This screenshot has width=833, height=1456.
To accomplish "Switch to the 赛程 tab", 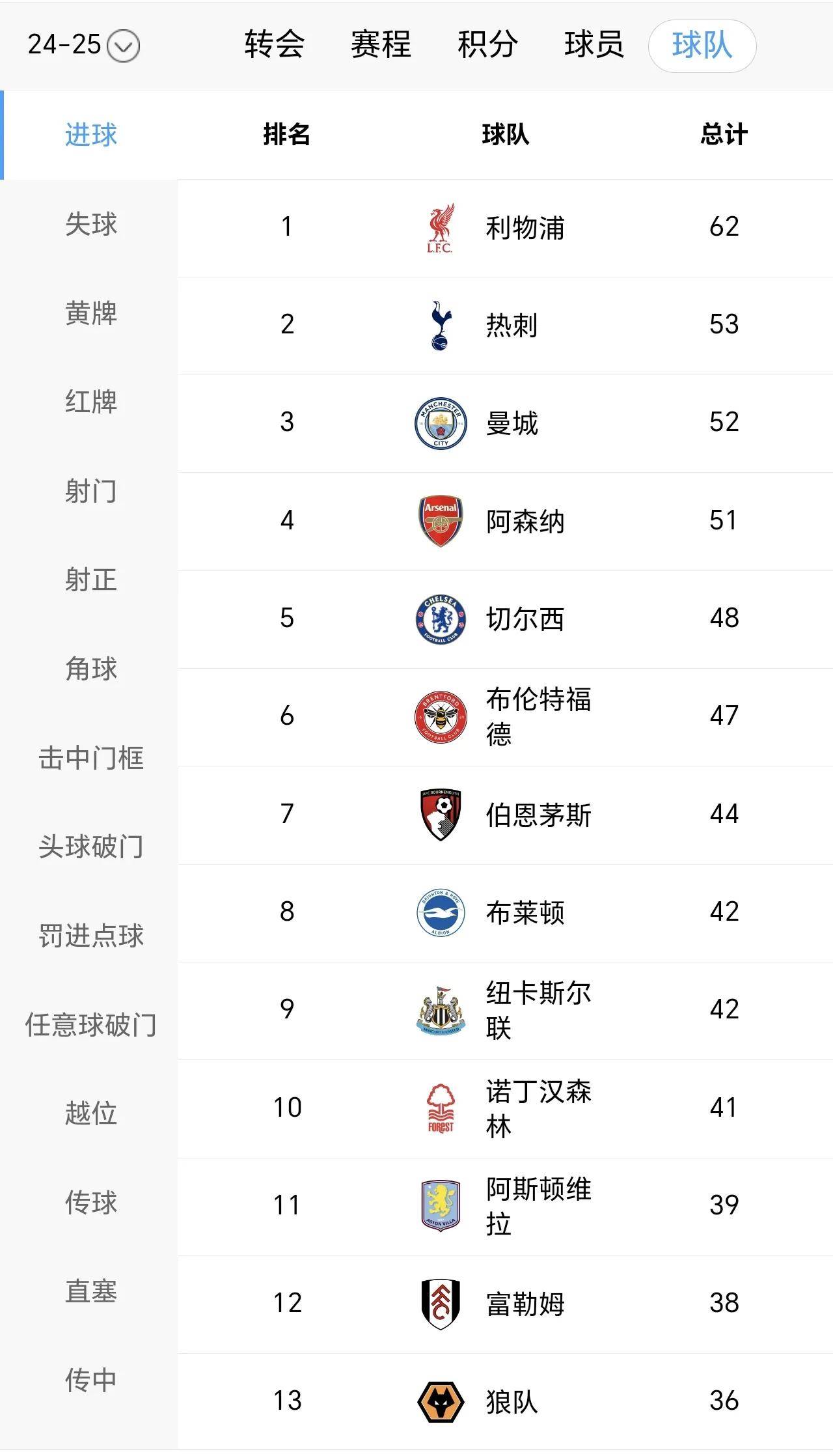I will pyautogui.click(x=381, y=45).
